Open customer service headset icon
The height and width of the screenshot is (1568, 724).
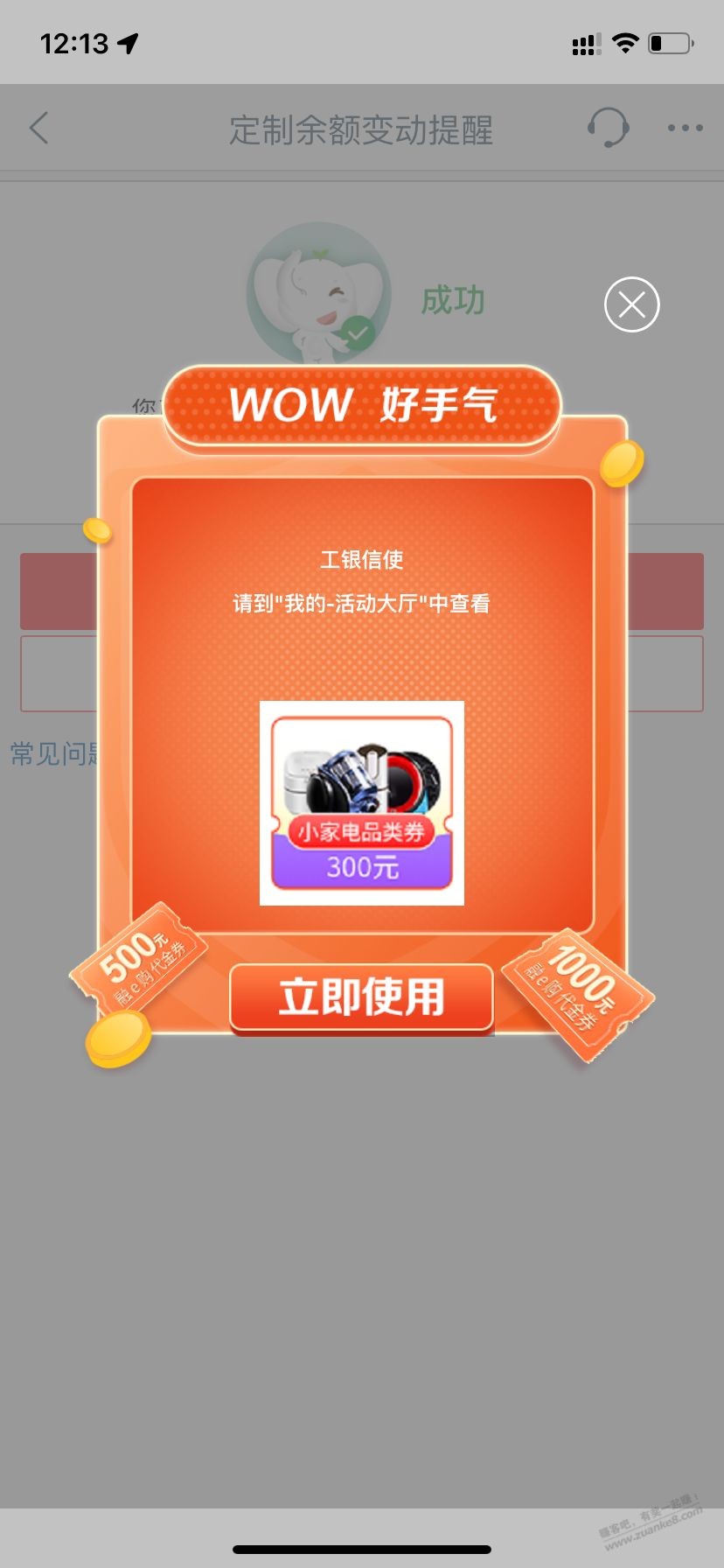tap(608, 128)
